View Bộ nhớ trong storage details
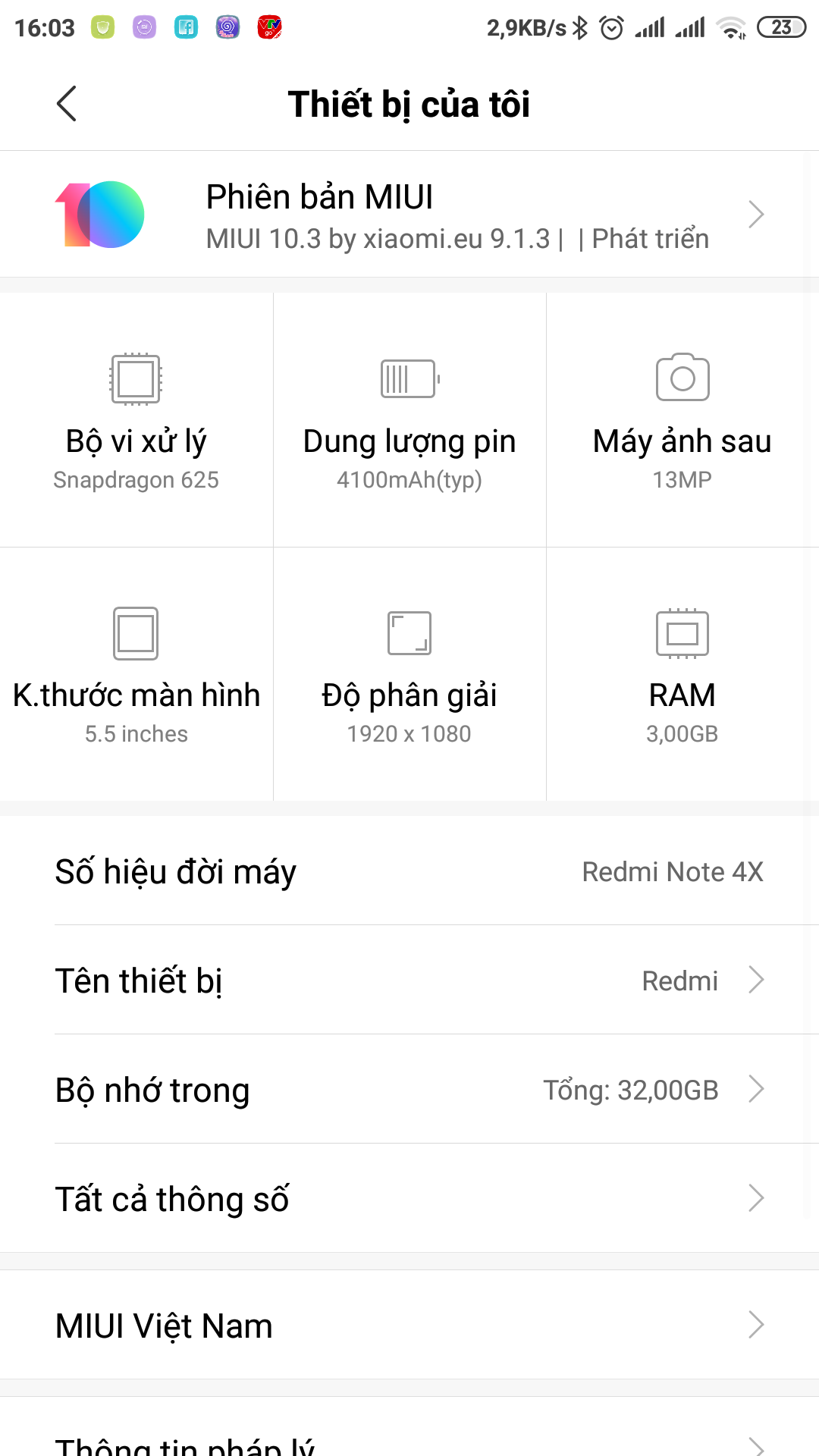The width and height of the screenshot is (819, 1456). tap(409, 1090)
